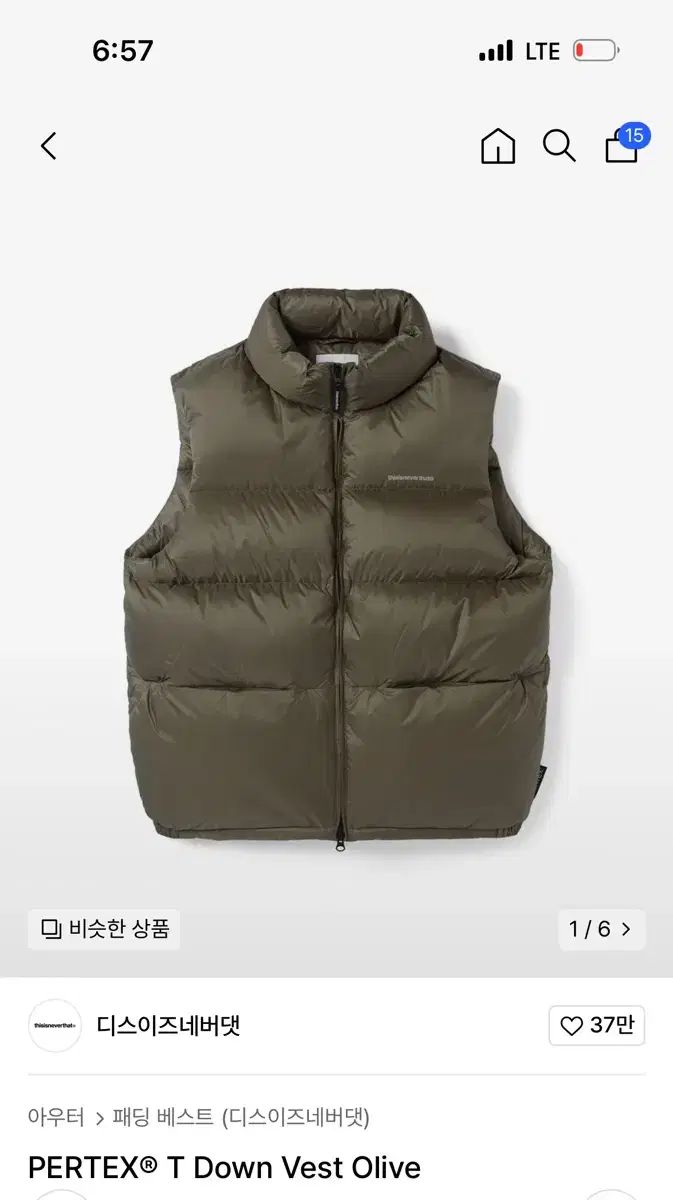Open the search magnifier
This screenshot has width=673, height=1200.
(559, 147)
